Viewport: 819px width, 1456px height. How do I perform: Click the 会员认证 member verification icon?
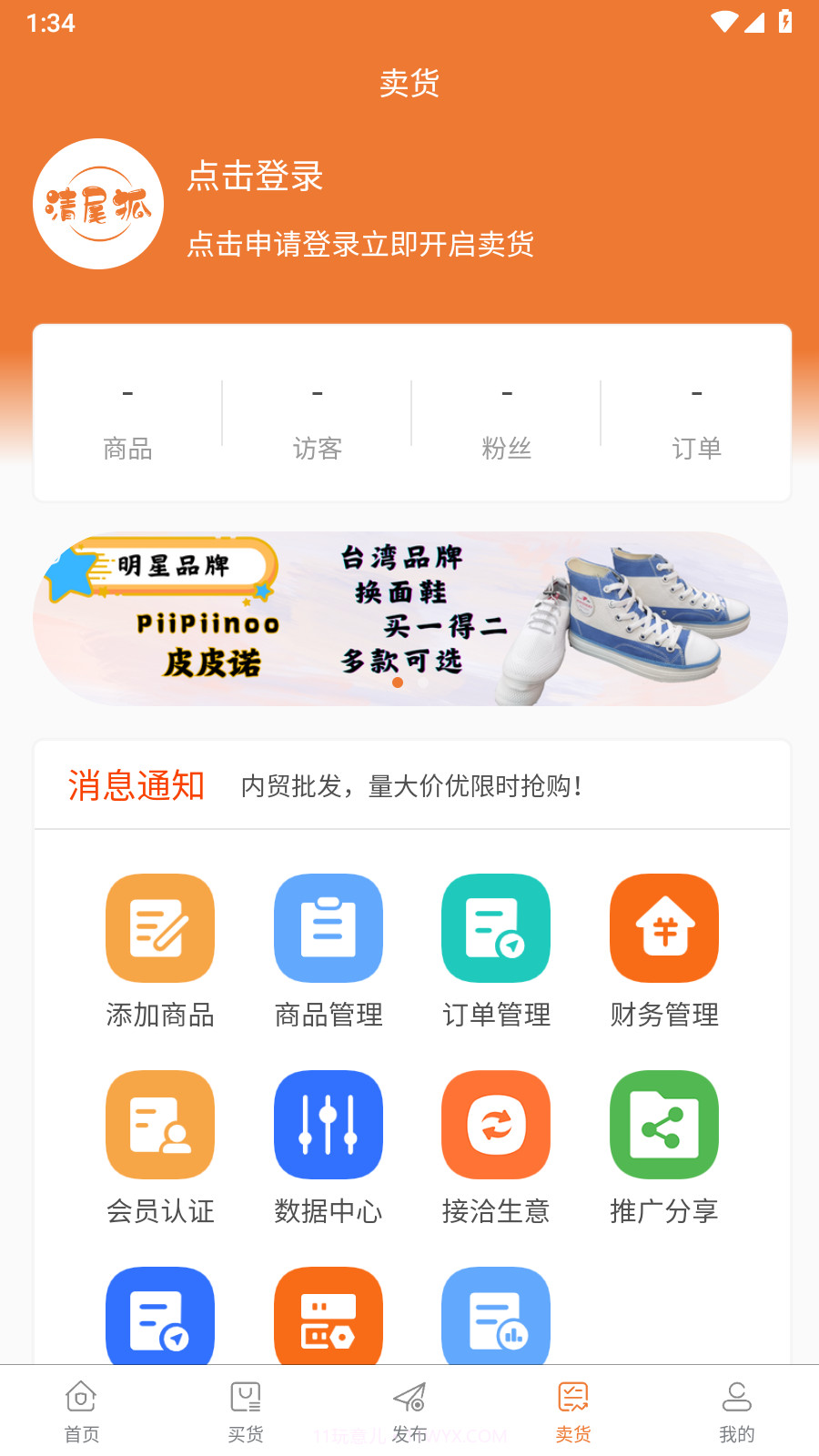pyautogui.click(x=159, y=1124)
